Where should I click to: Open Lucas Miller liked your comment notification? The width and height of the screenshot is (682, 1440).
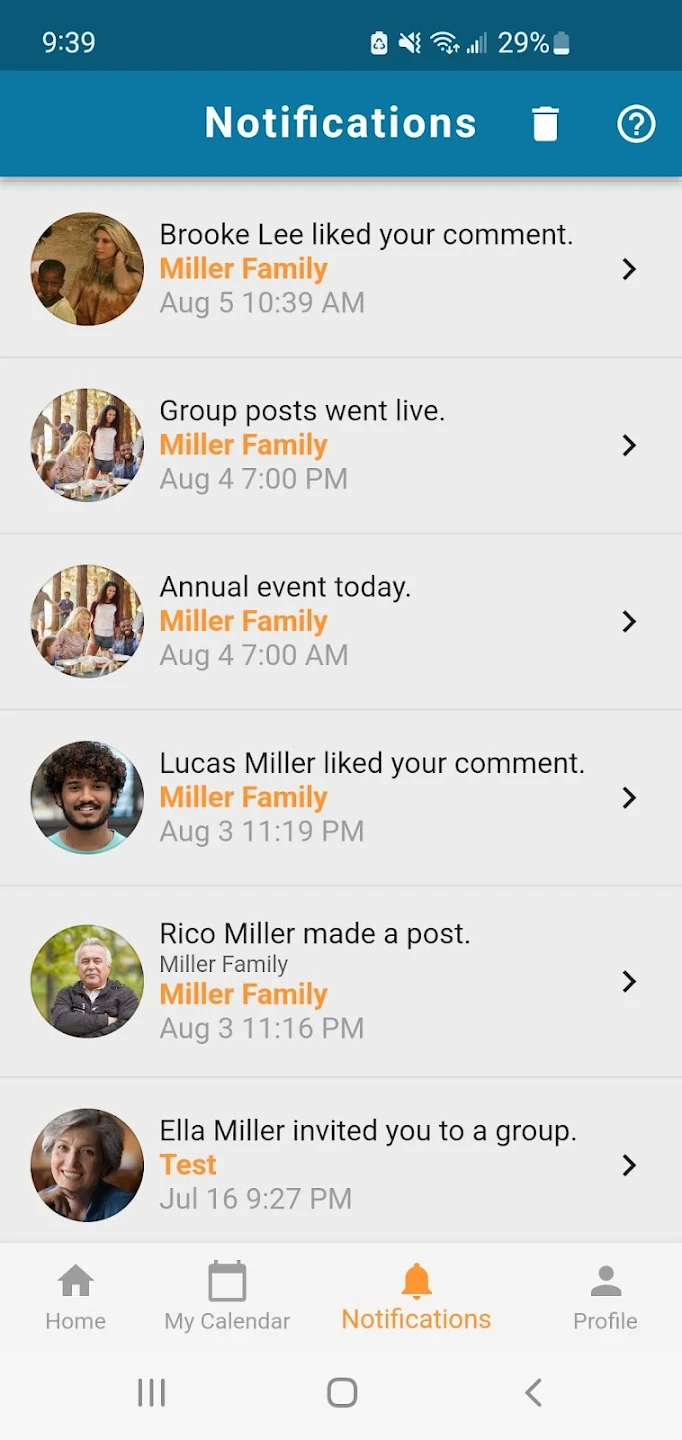(341, 797)
